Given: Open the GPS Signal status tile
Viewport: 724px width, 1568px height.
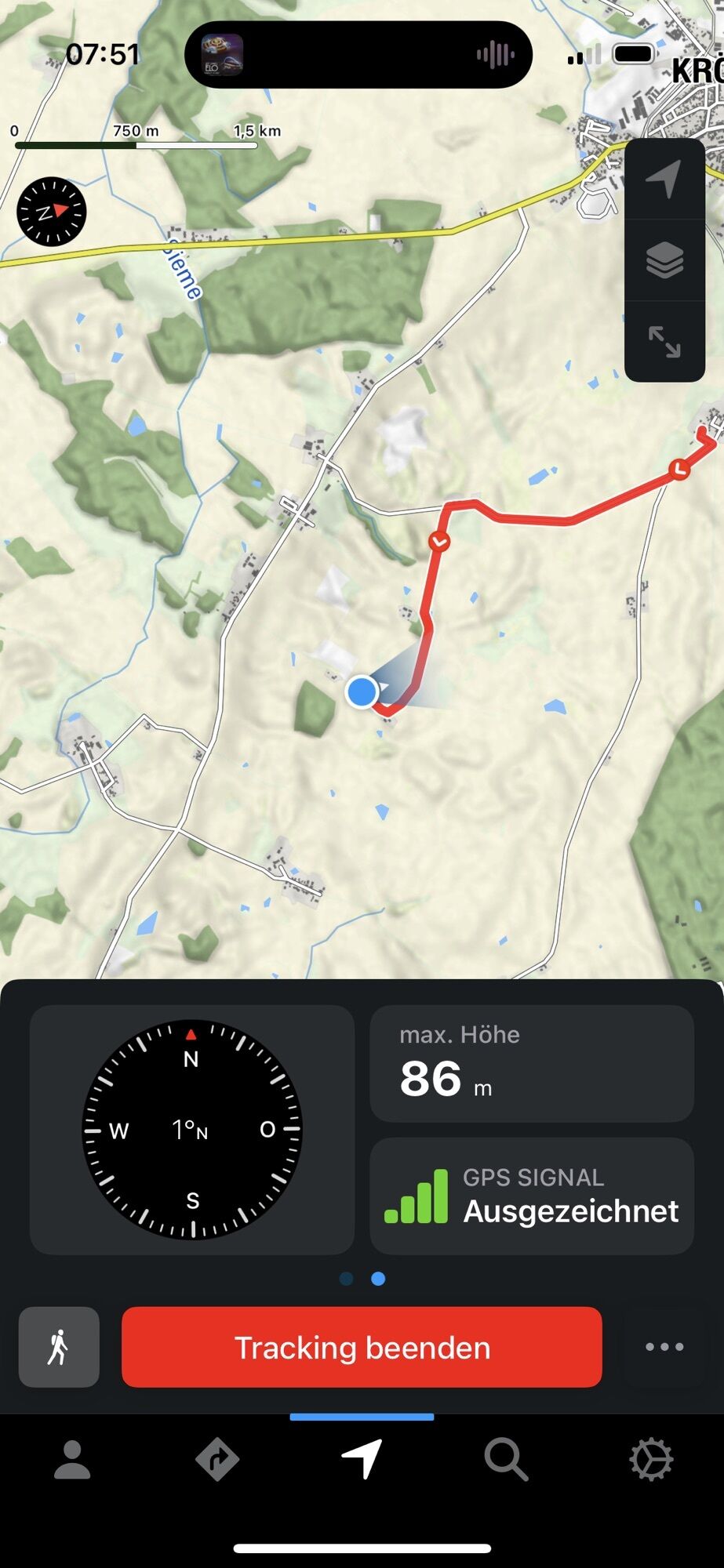Looking at the screenshot, I should (531, 1196).
